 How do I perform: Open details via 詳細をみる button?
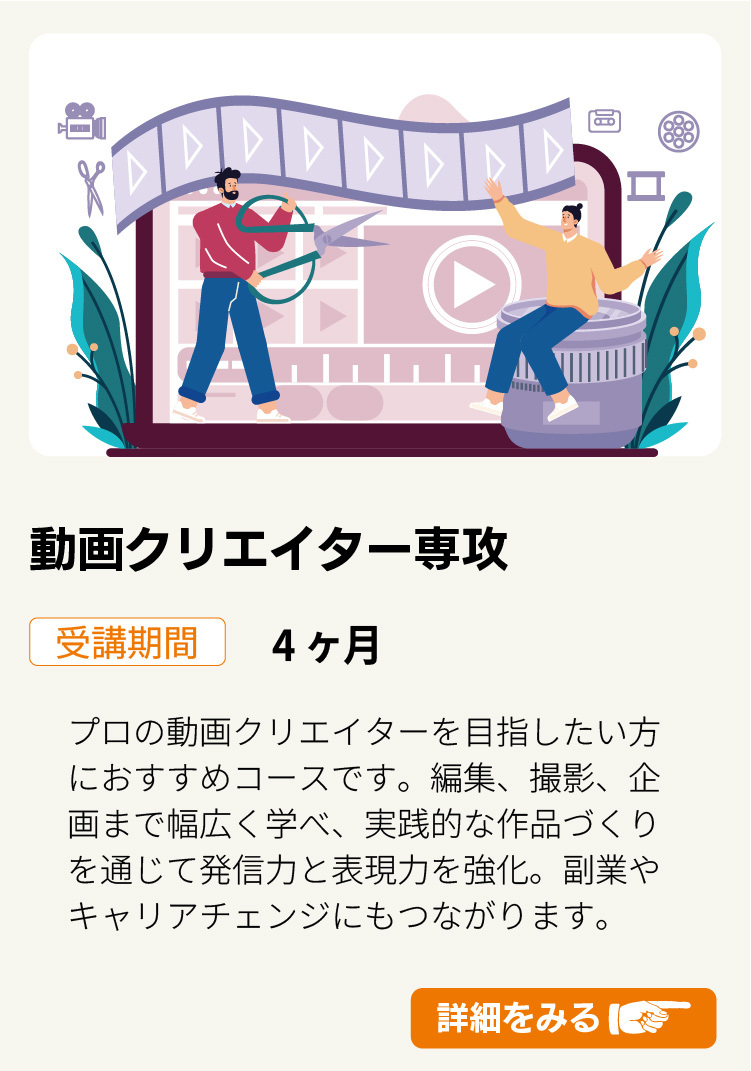coord(563,1017)
